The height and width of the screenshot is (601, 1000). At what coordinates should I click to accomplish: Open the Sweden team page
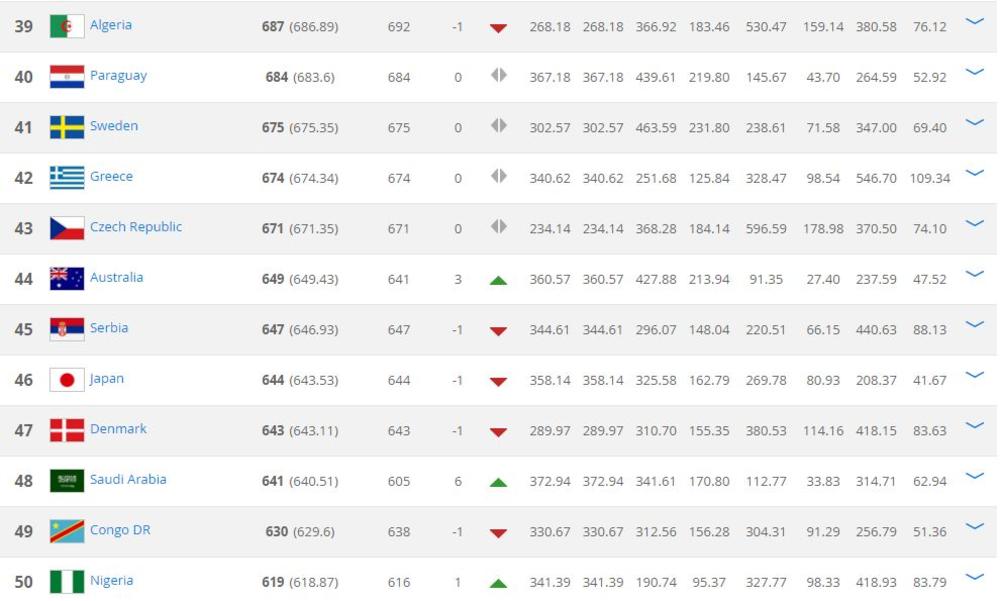(114, 126)
